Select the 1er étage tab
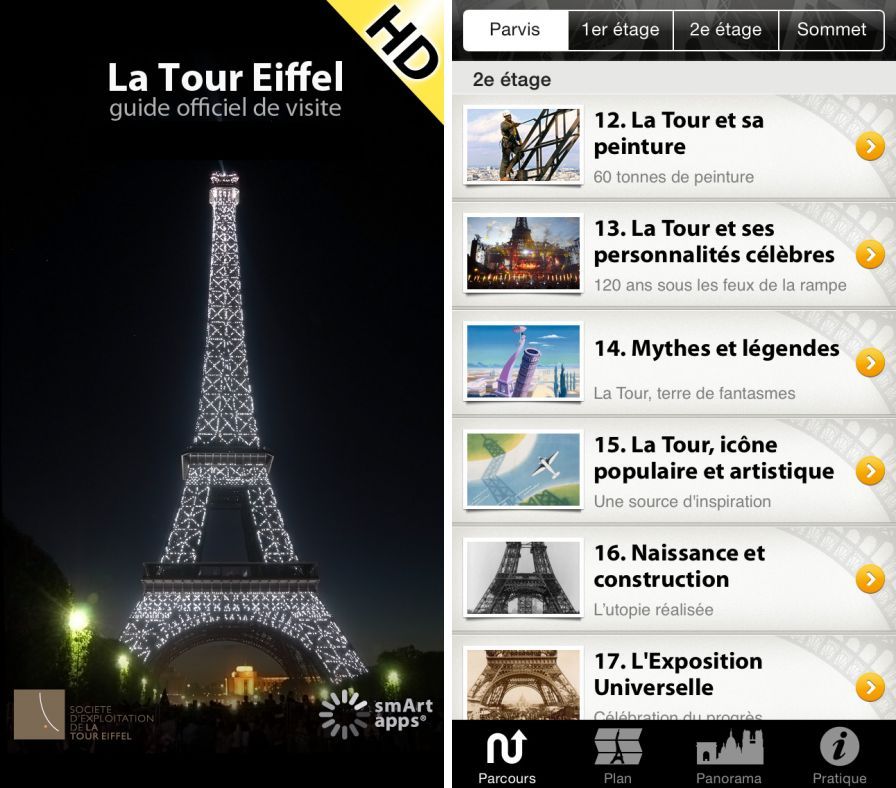 point(620,30)
